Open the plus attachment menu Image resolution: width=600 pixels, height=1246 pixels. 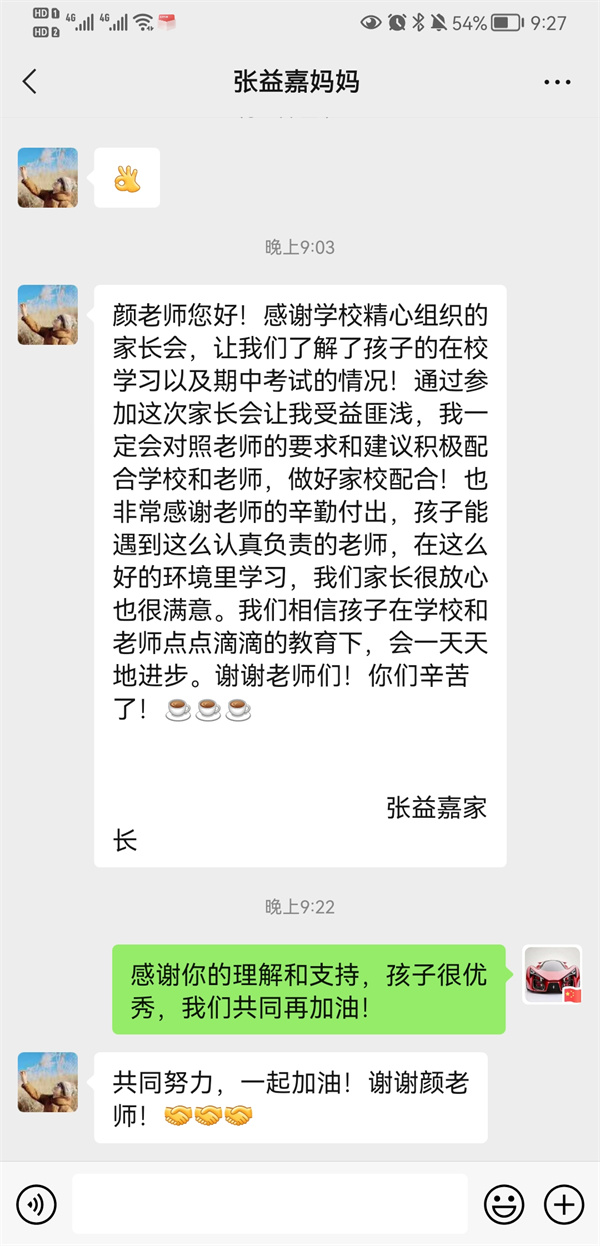click(x=564, y=1204)
